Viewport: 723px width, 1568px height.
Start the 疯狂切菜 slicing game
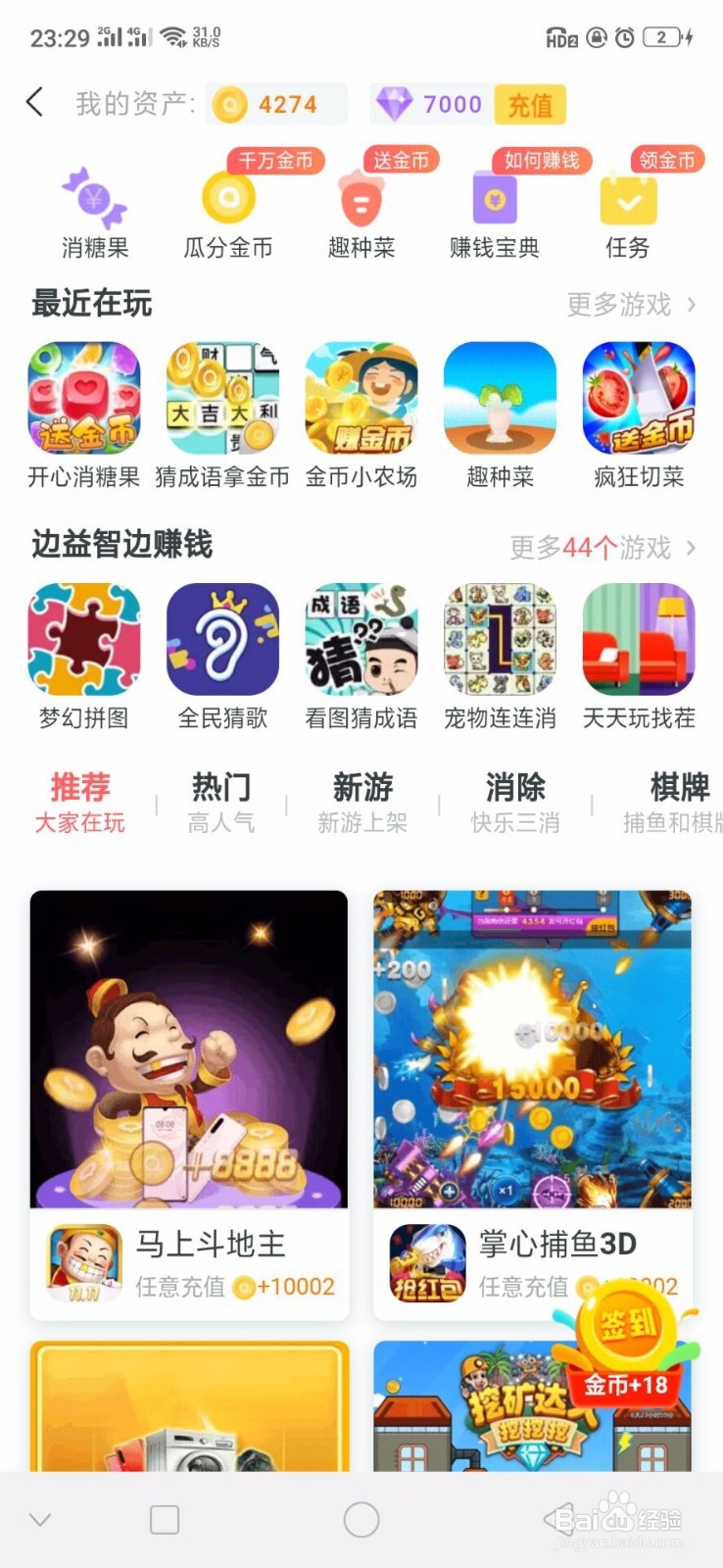[639, 399]
